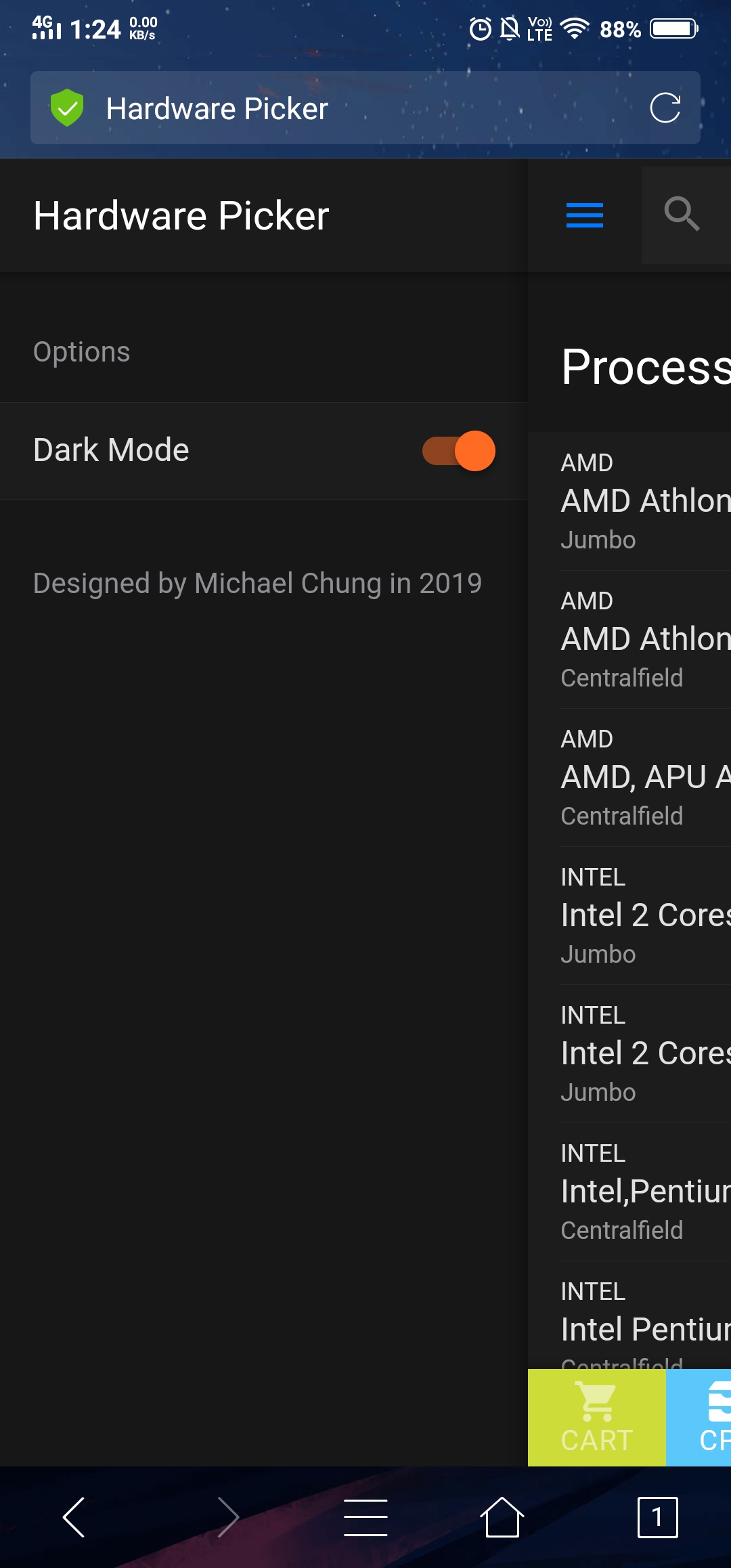Reload the page in the address bar

click(665, 108)
